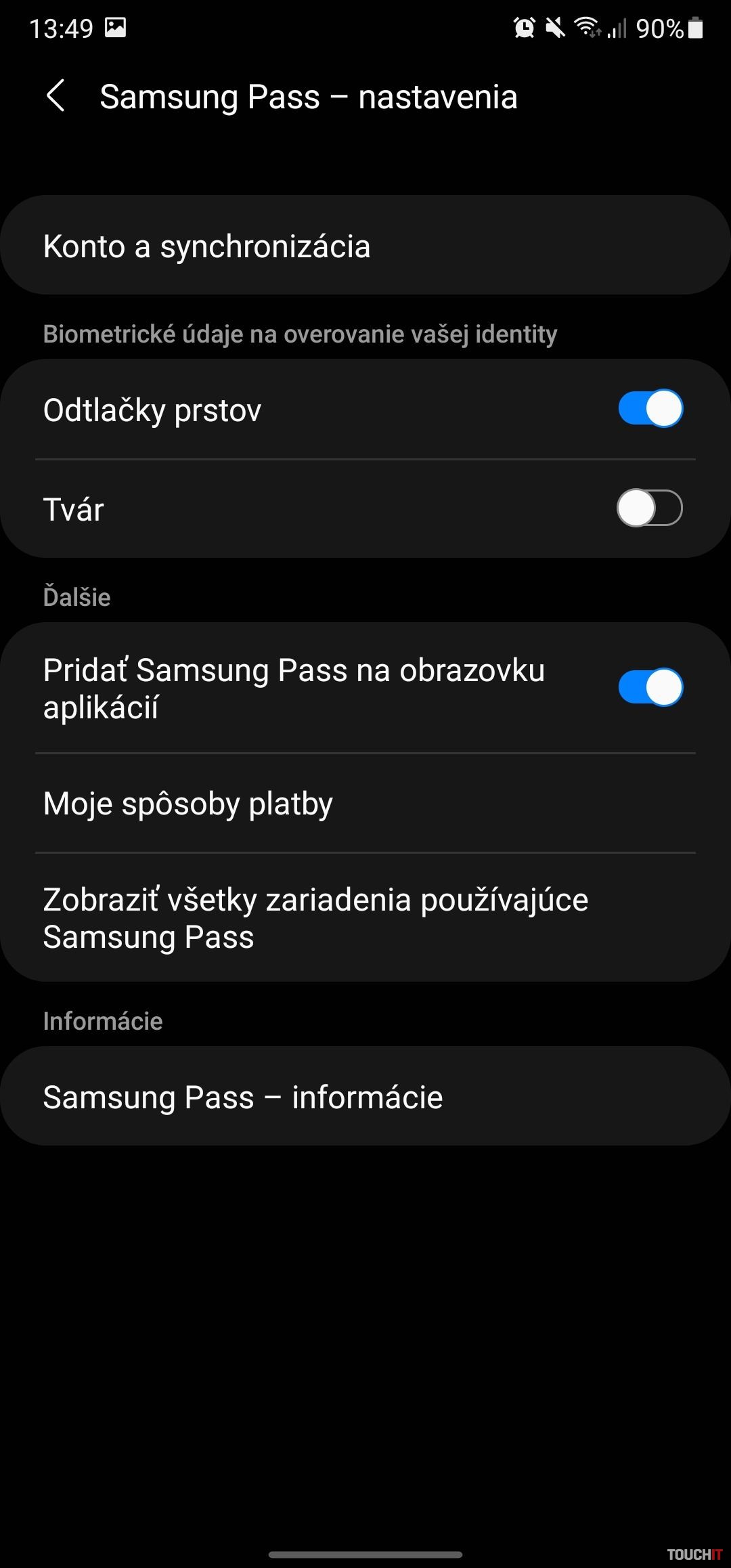Enable the Tvár biometric switch
Screen dimensions: 731x1568
click(650, 508)
